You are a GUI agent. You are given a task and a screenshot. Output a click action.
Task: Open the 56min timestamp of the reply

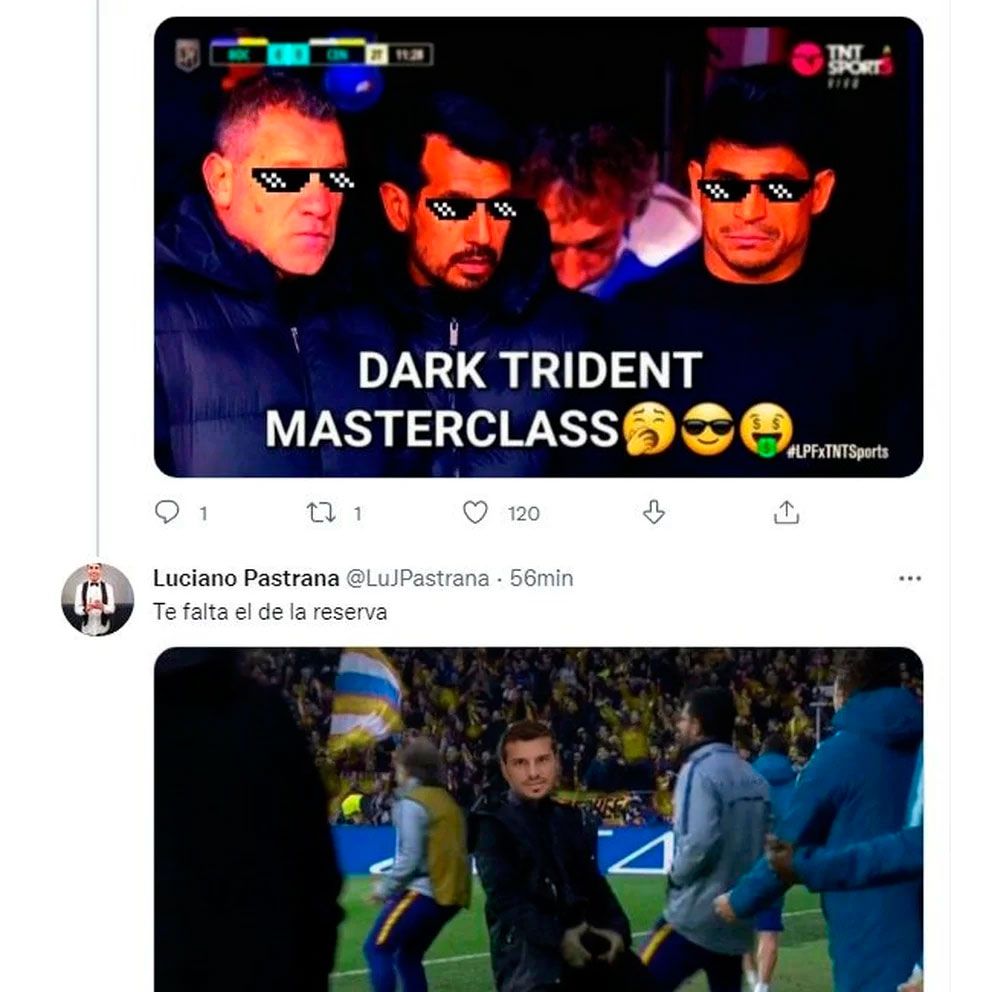(x=541, y=578)
